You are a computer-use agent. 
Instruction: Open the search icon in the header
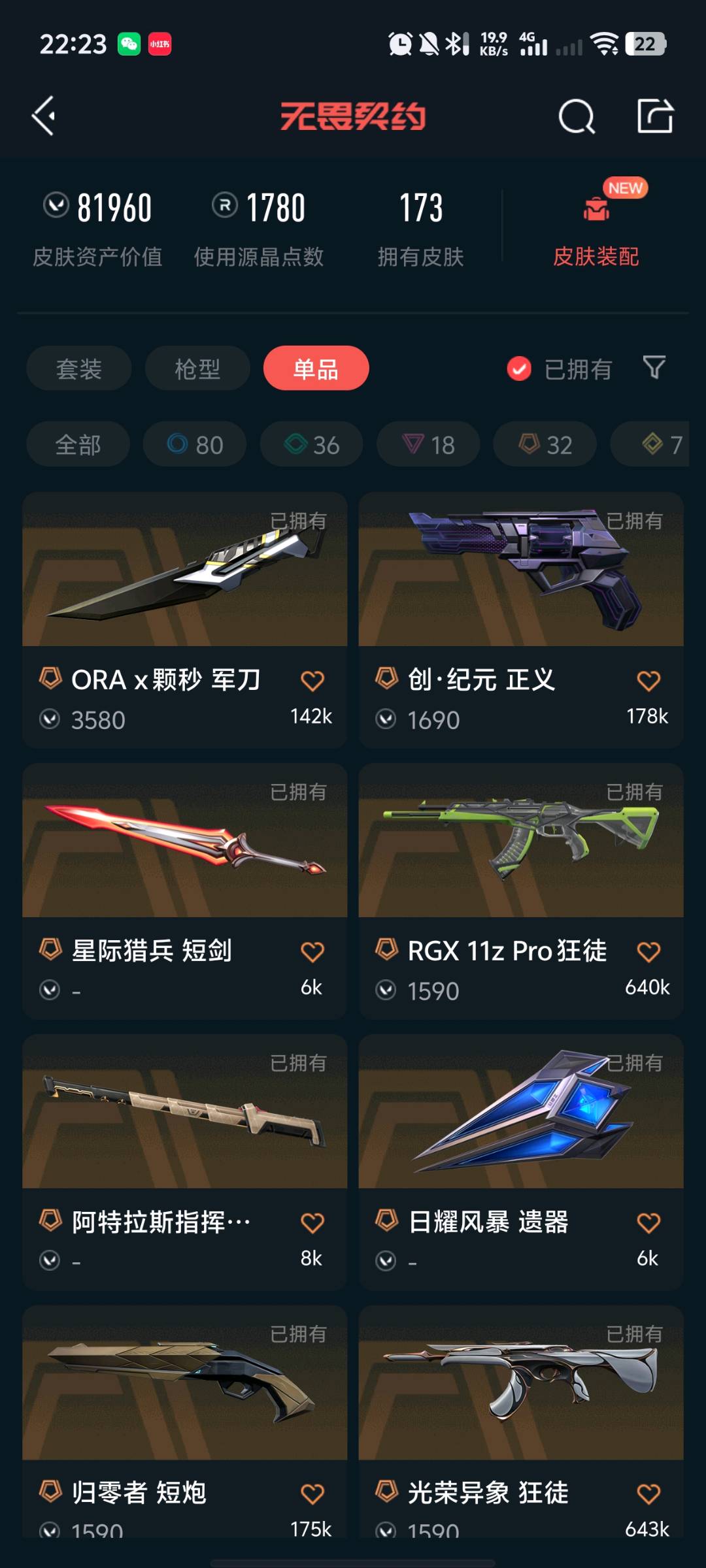577,118
